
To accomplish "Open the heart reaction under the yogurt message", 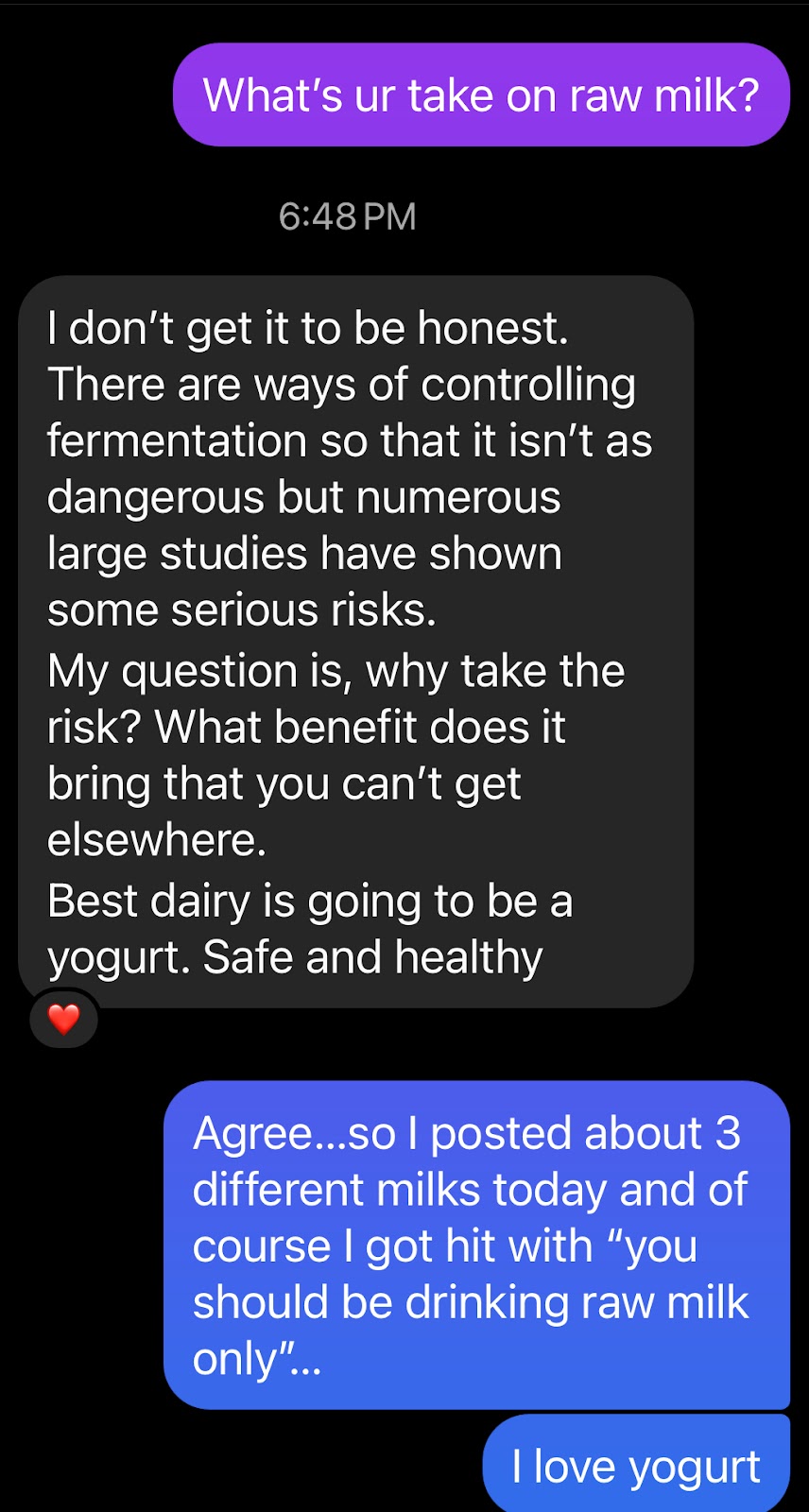I will pyautogui.click(x=63, y=1019).
